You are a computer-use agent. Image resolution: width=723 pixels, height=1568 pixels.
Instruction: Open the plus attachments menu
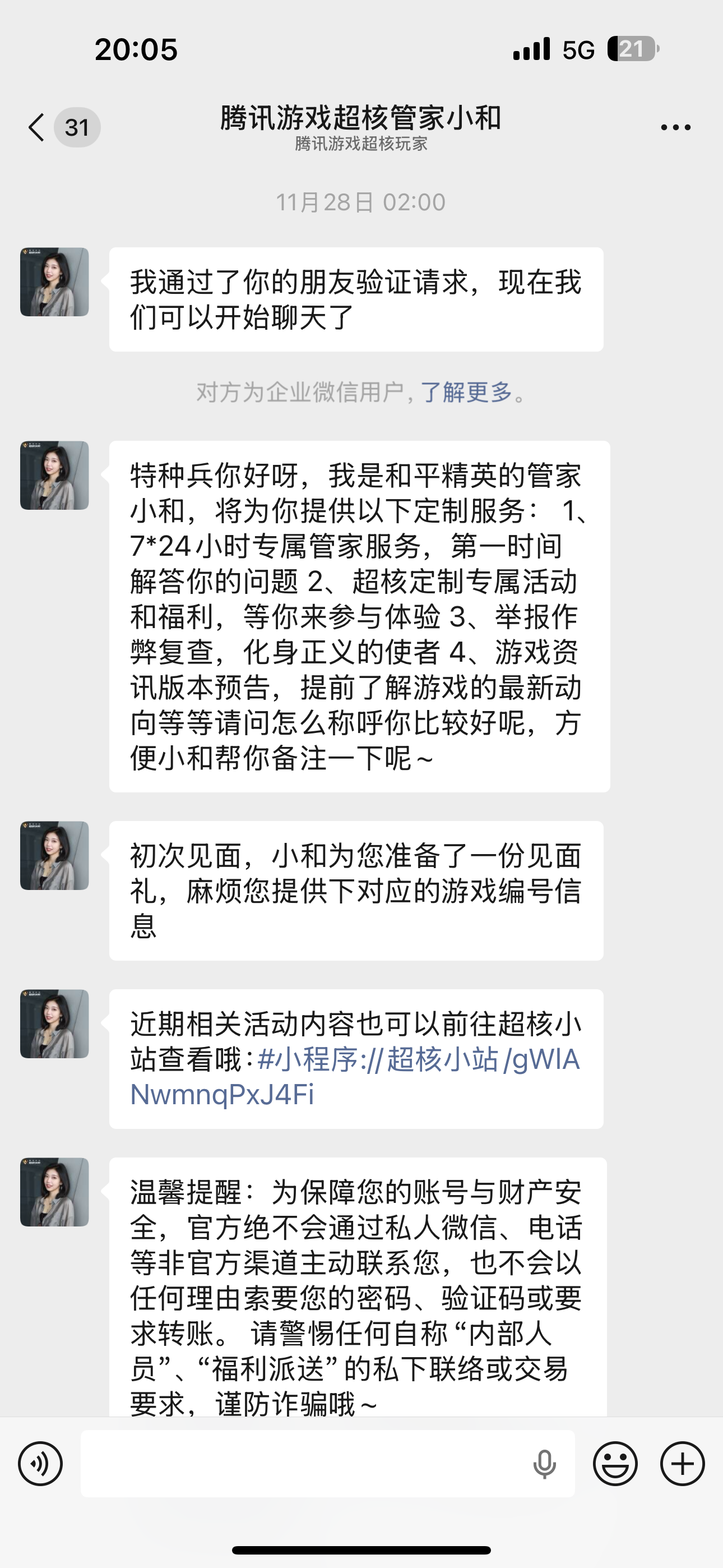pos(682,1464)
